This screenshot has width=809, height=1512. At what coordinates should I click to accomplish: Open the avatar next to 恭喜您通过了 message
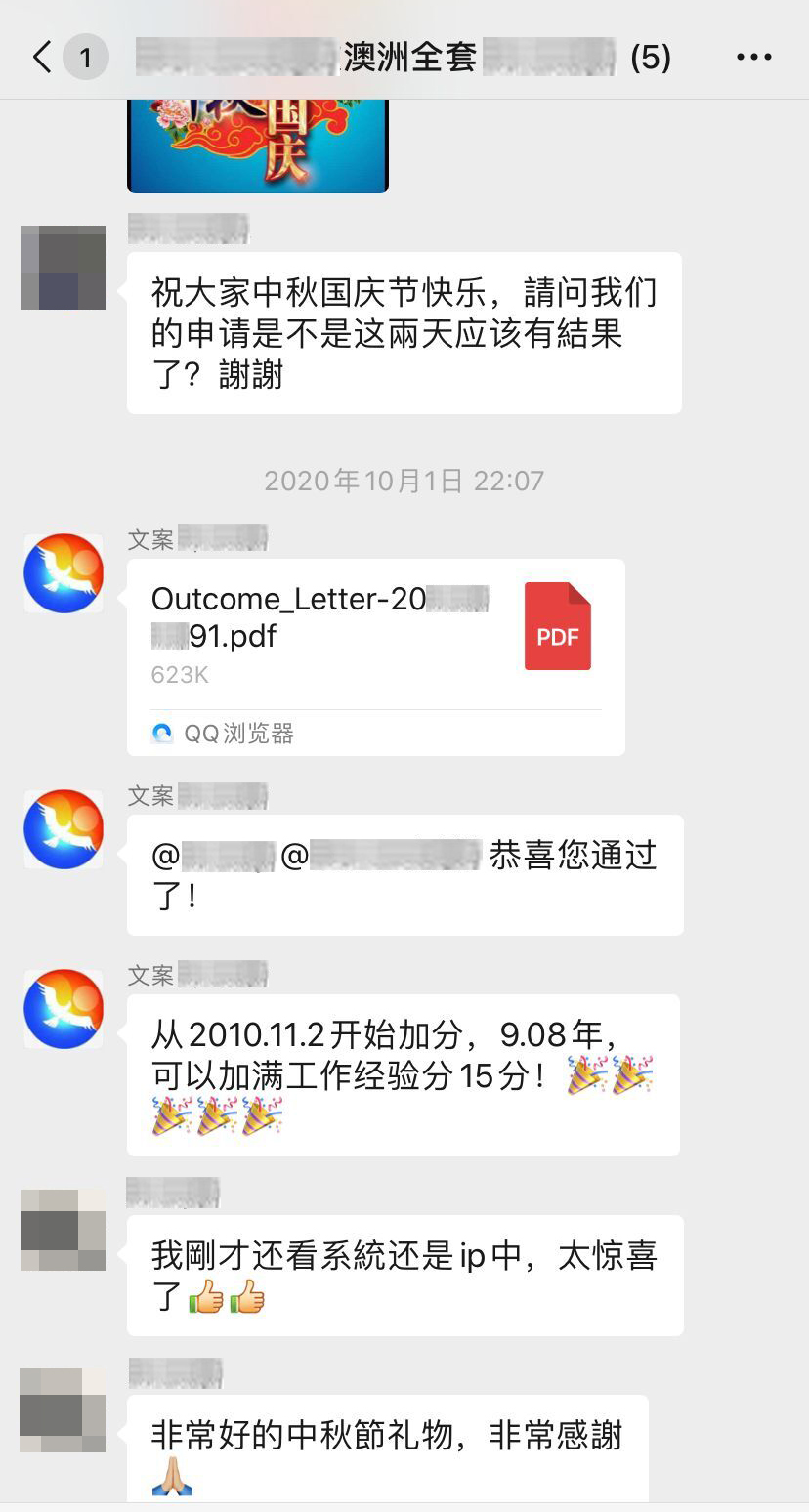coord(64,829)
